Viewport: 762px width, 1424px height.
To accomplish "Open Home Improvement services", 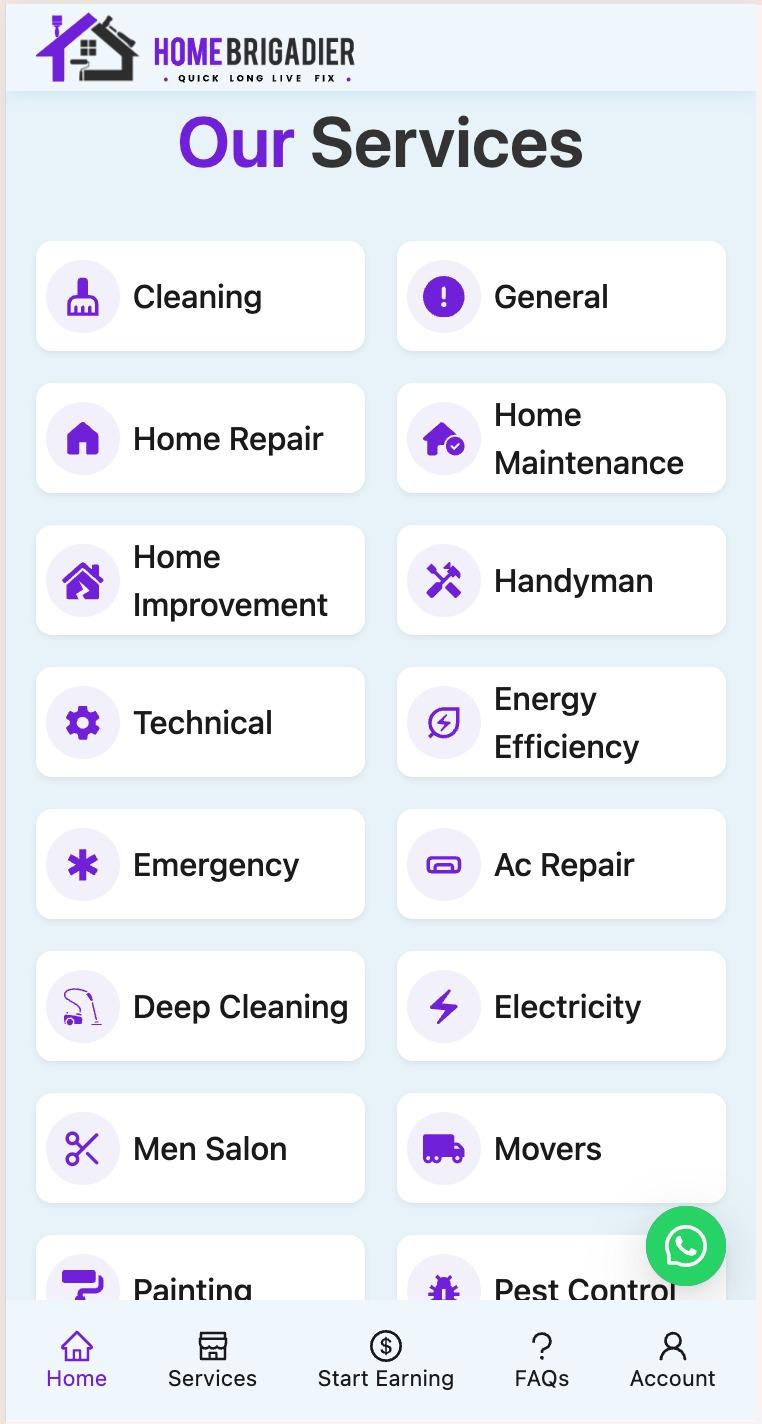I will (x=200, y=580).
